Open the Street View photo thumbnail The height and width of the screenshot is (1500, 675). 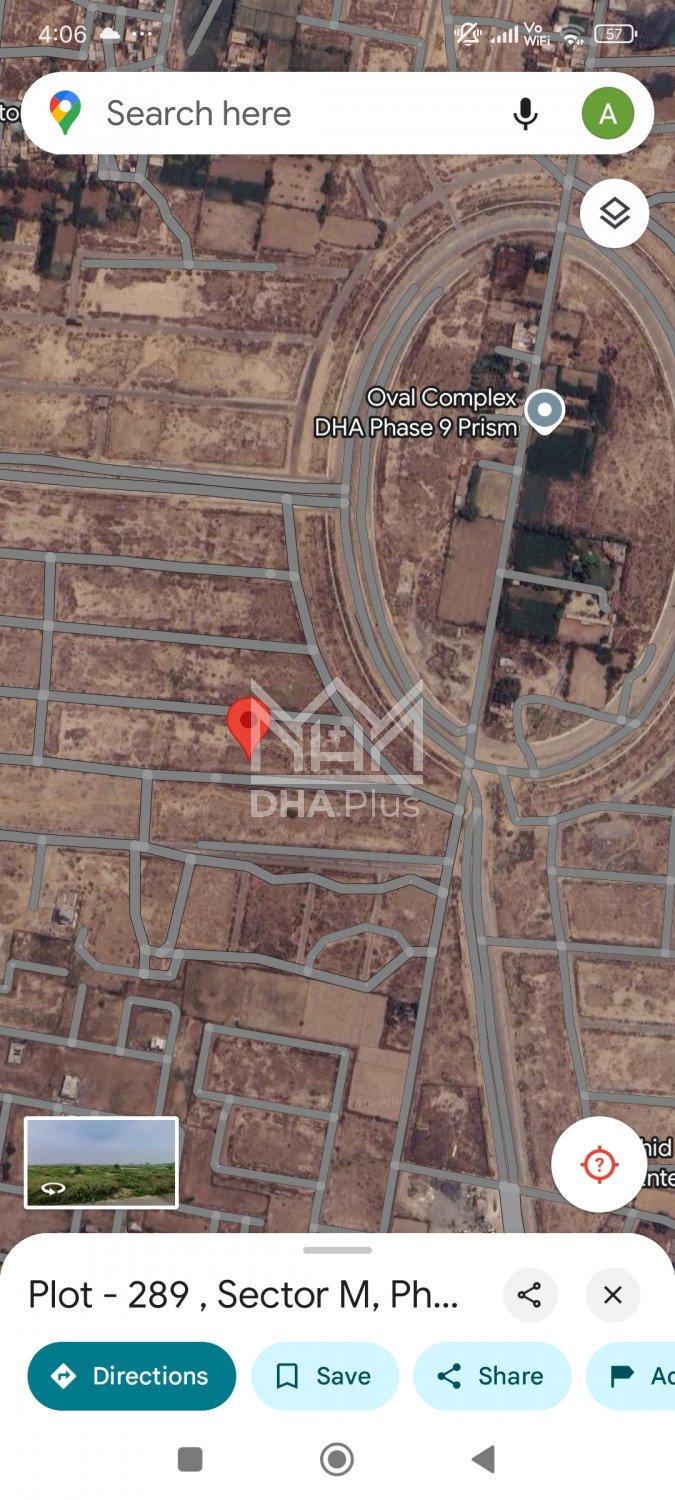click(x=101, y=1162)
